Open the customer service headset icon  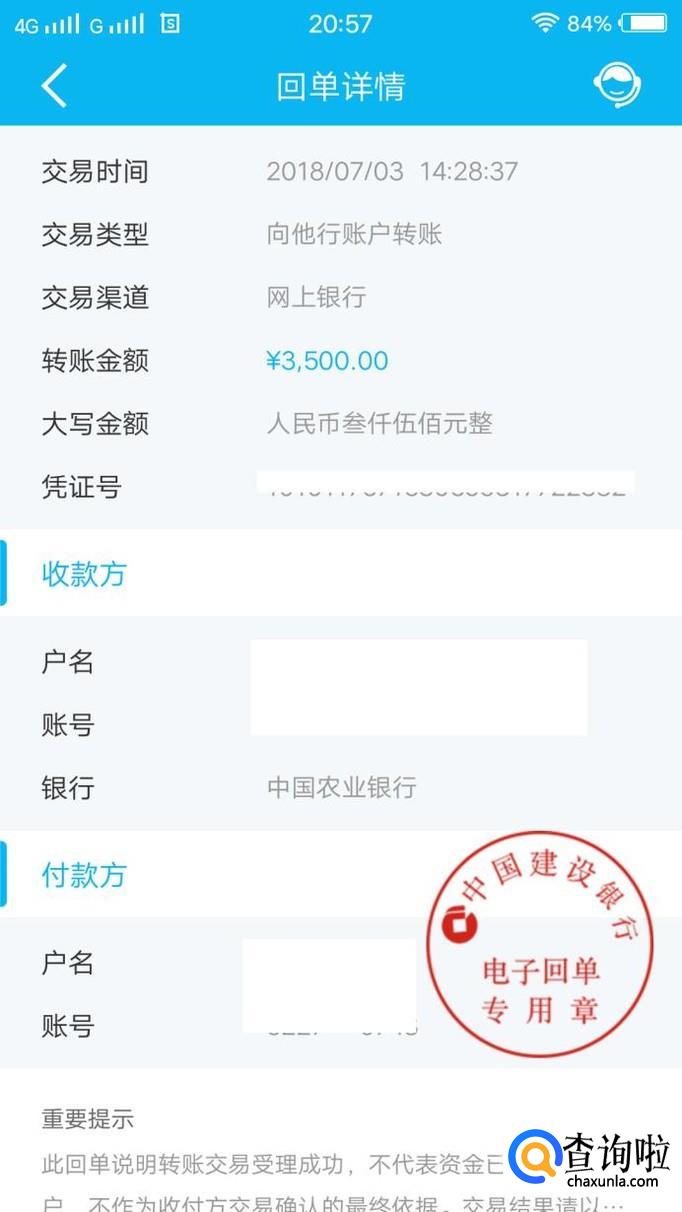click(x=617, y=86)
